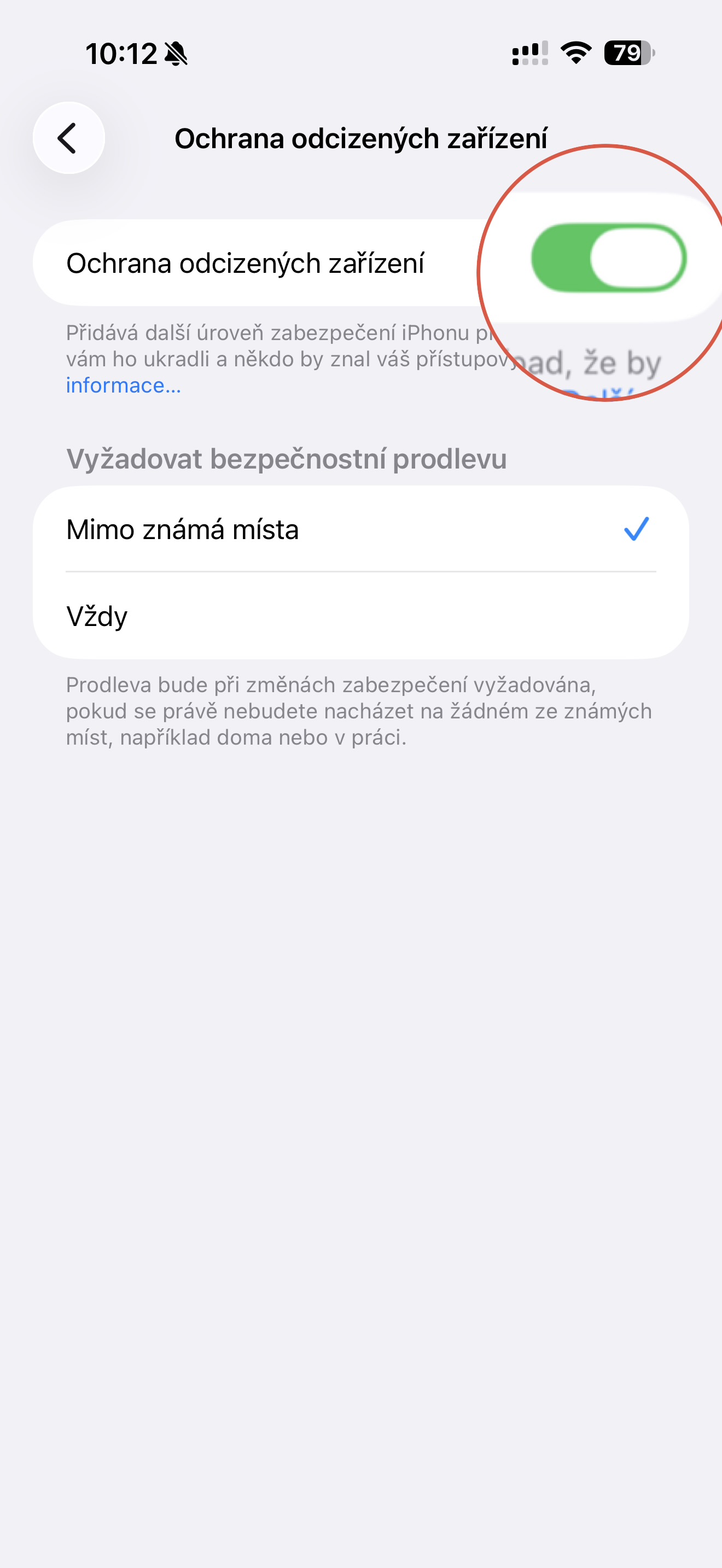Screen dimensions: 722x1568
Task: Choose 'Vždy' for the security delay
Action: click(361, 616)
